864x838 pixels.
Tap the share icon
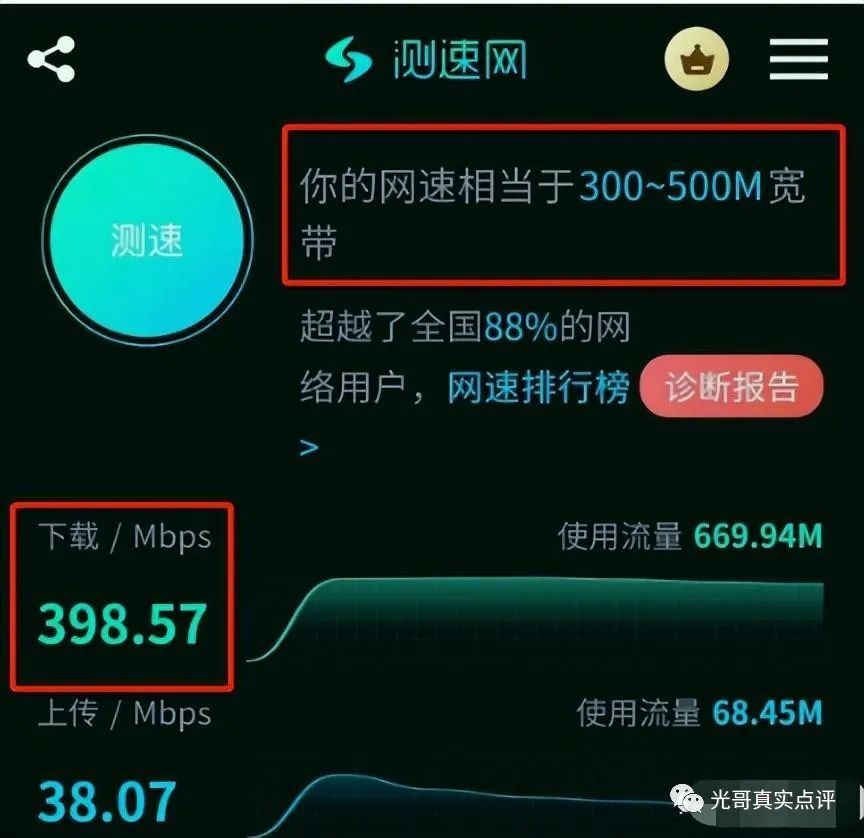(x=51, y=59)
